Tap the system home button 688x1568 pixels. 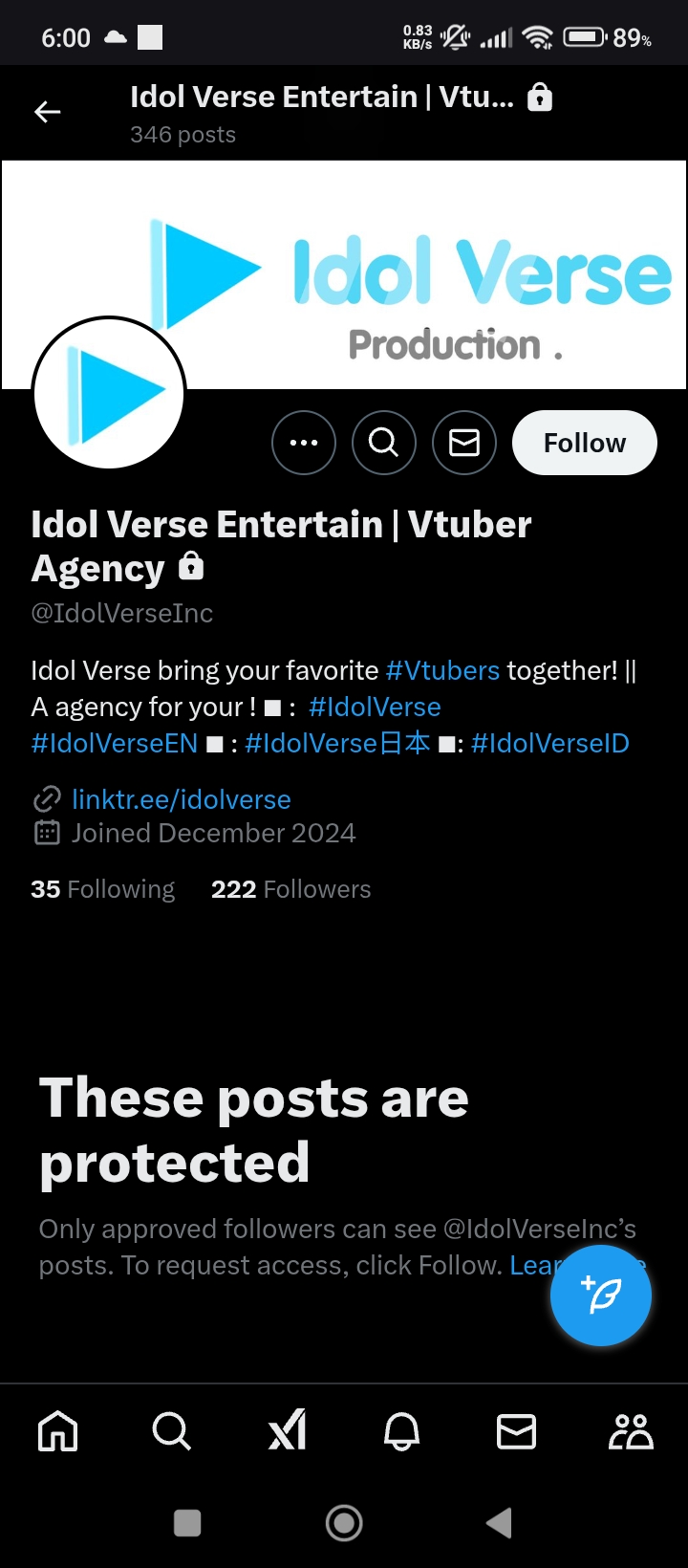344,1523
